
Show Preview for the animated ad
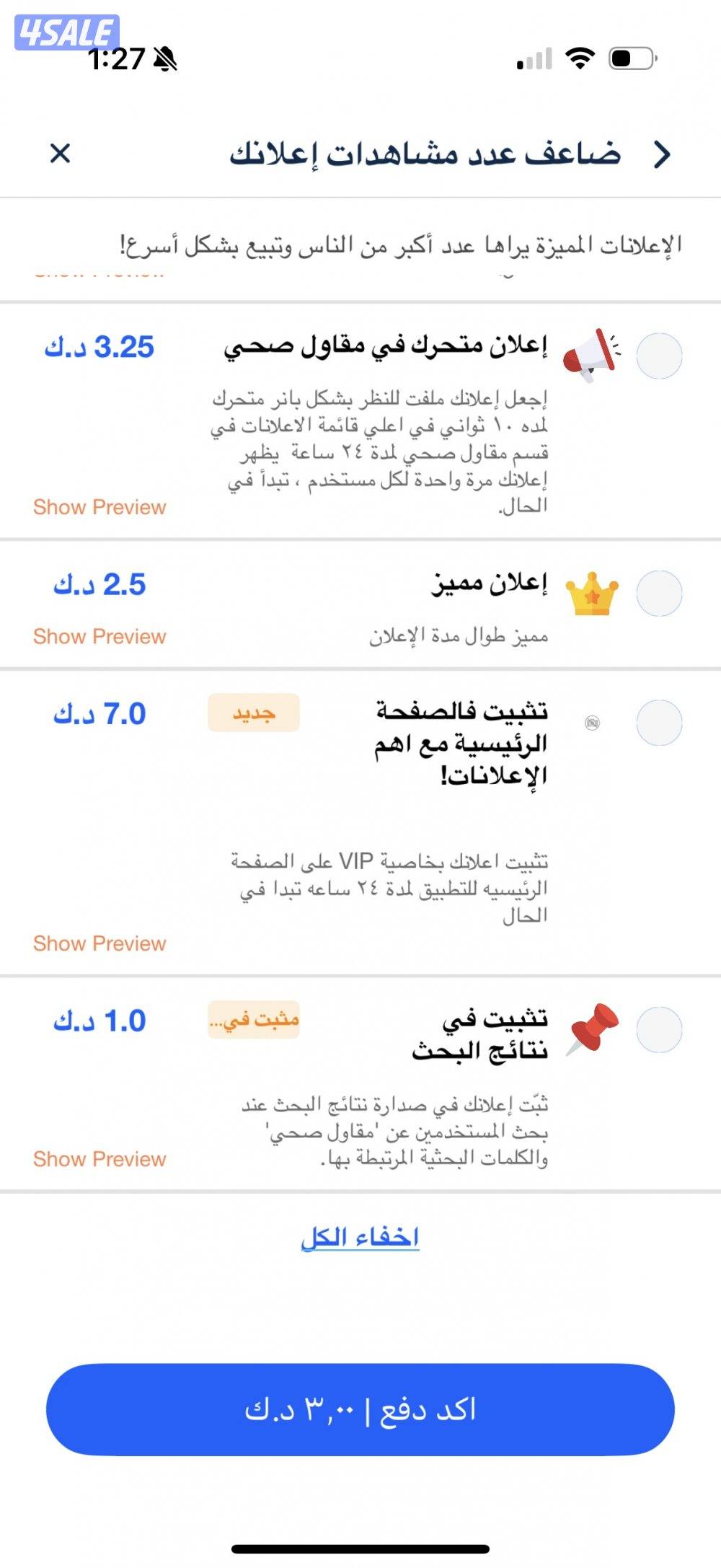[99, 508]
